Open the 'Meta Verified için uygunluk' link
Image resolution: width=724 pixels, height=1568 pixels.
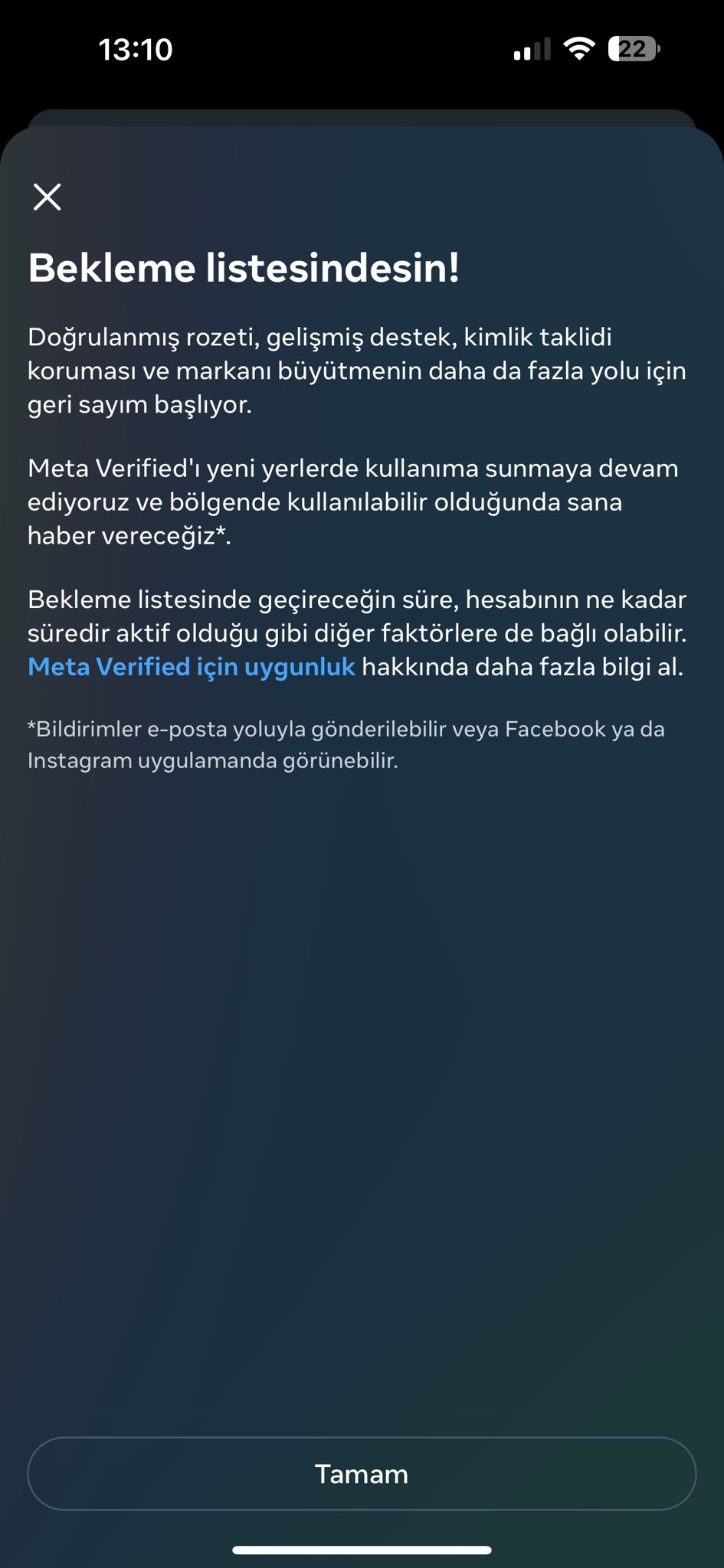coord(192,667)
